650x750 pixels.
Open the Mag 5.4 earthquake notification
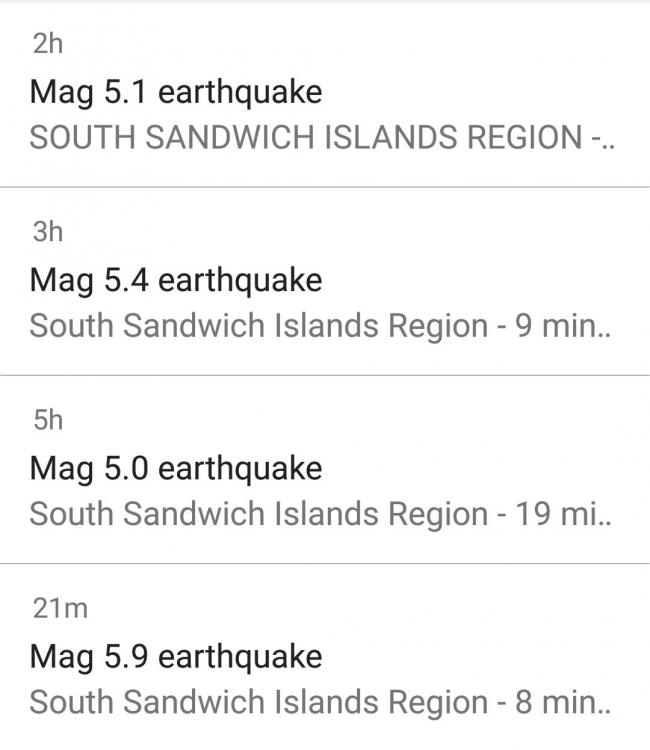pos(176,281)
